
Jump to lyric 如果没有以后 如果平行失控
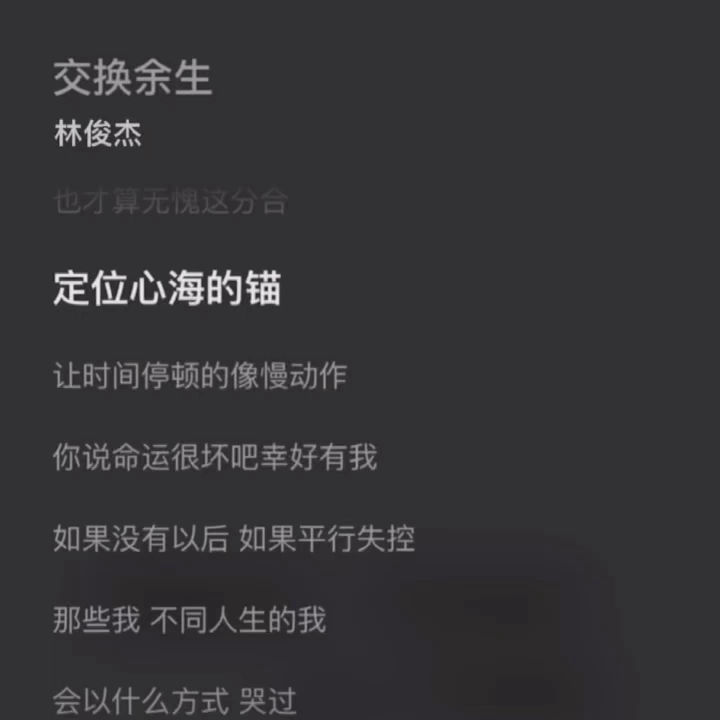click(234, 539)
